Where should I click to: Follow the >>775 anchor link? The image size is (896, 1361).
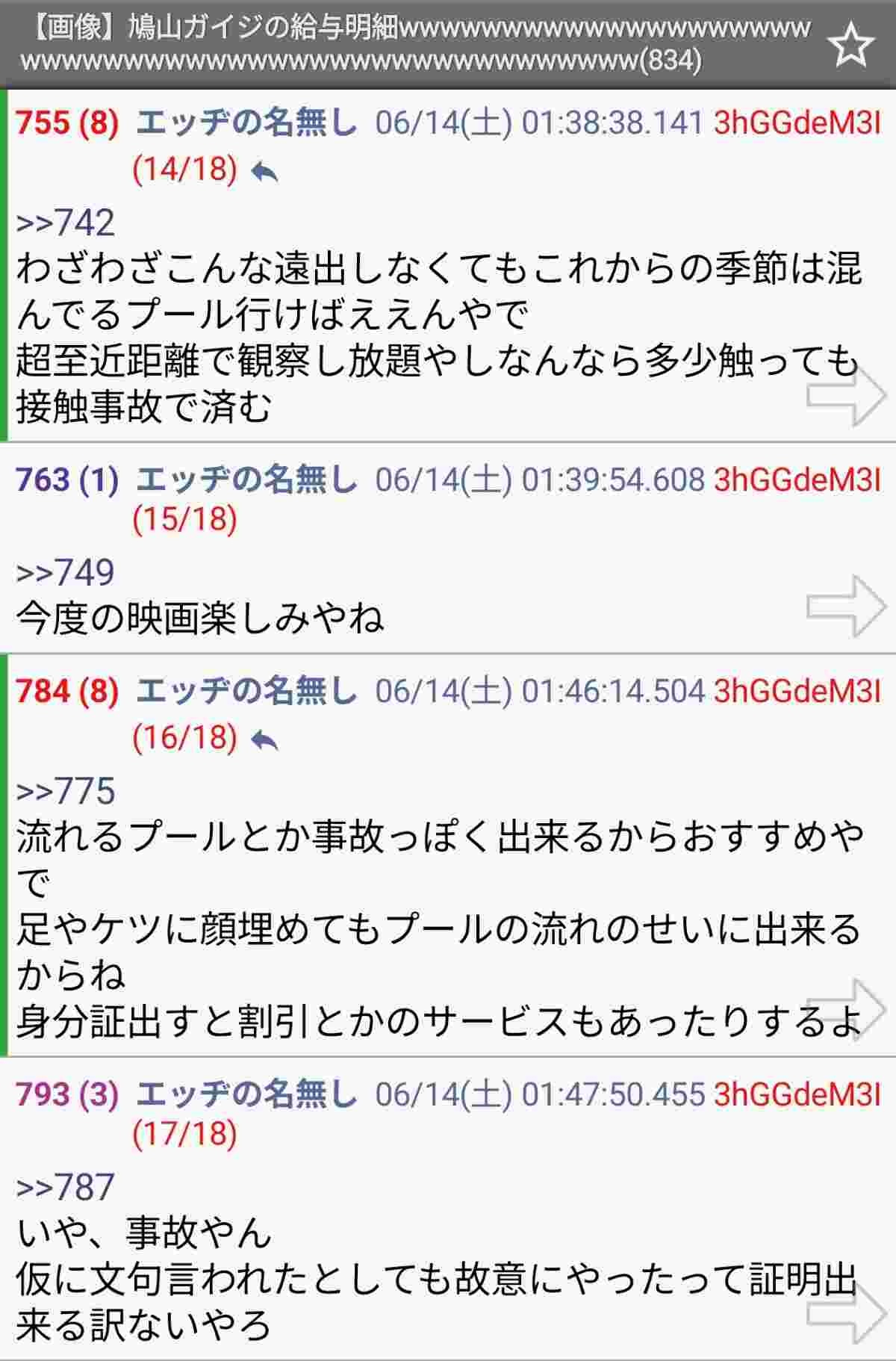[66, 791]
